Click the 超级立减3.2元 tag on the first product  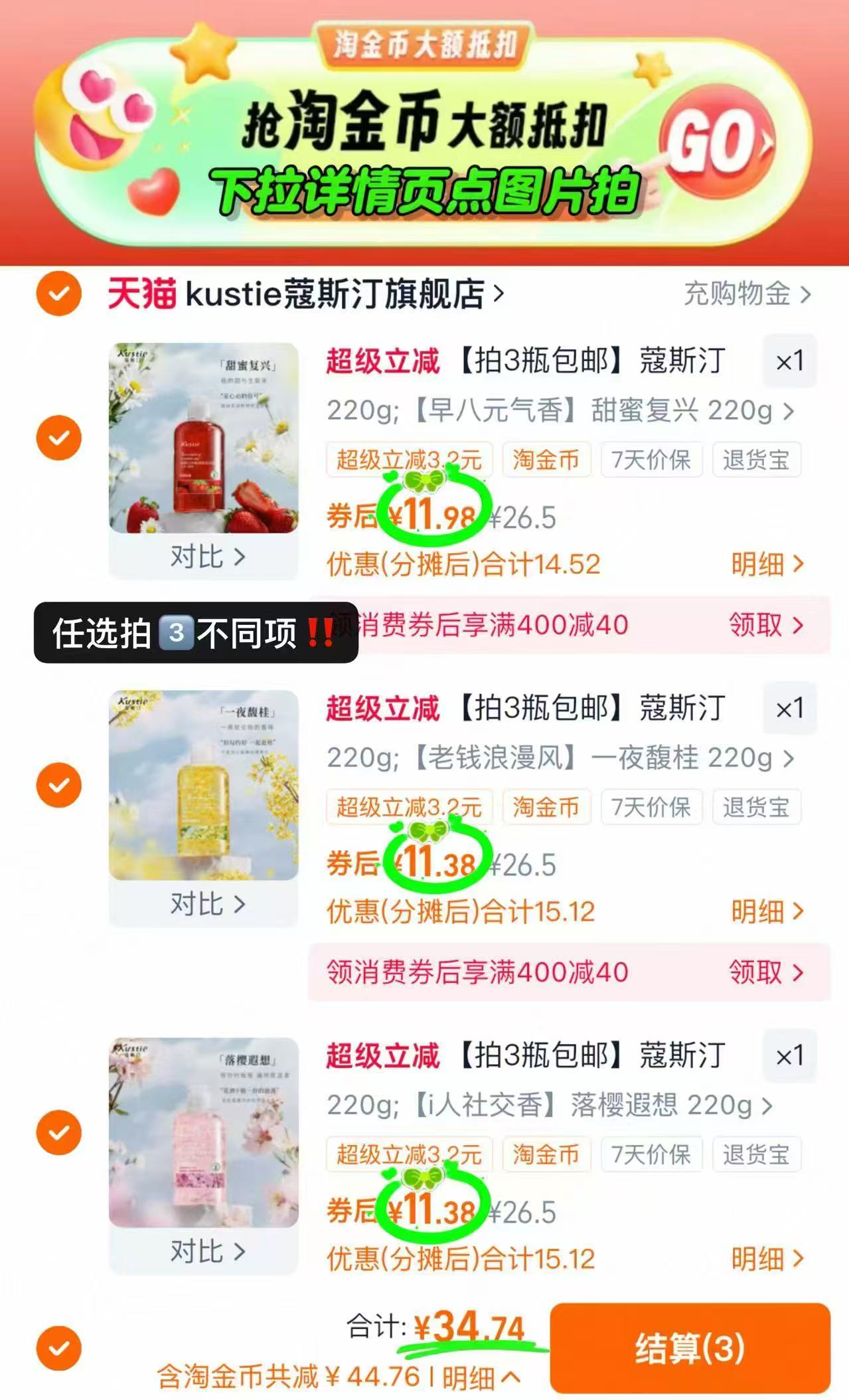coord(407,460)
